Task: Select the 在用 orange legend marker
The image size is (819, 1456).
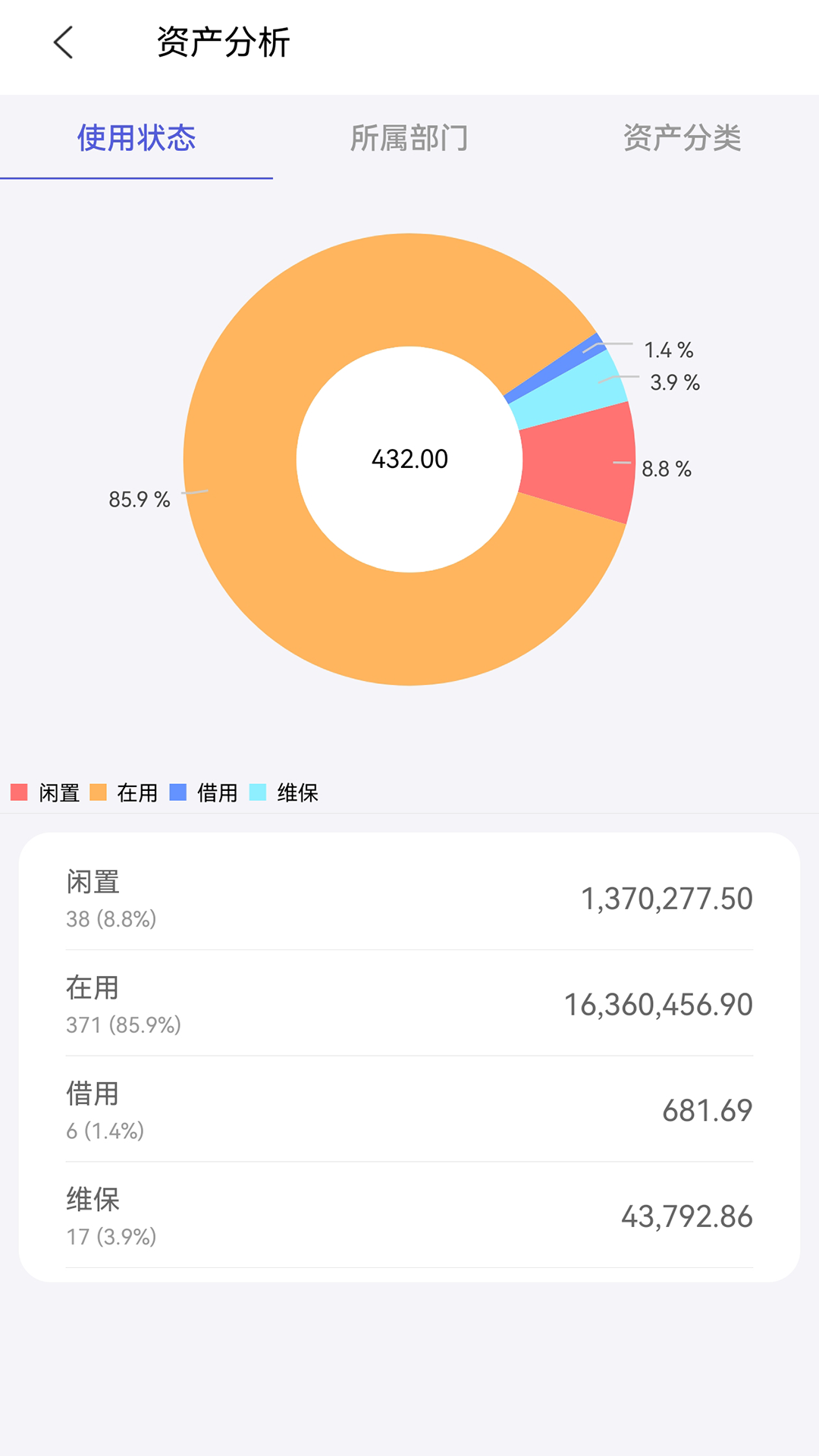Action: [98, 793]
